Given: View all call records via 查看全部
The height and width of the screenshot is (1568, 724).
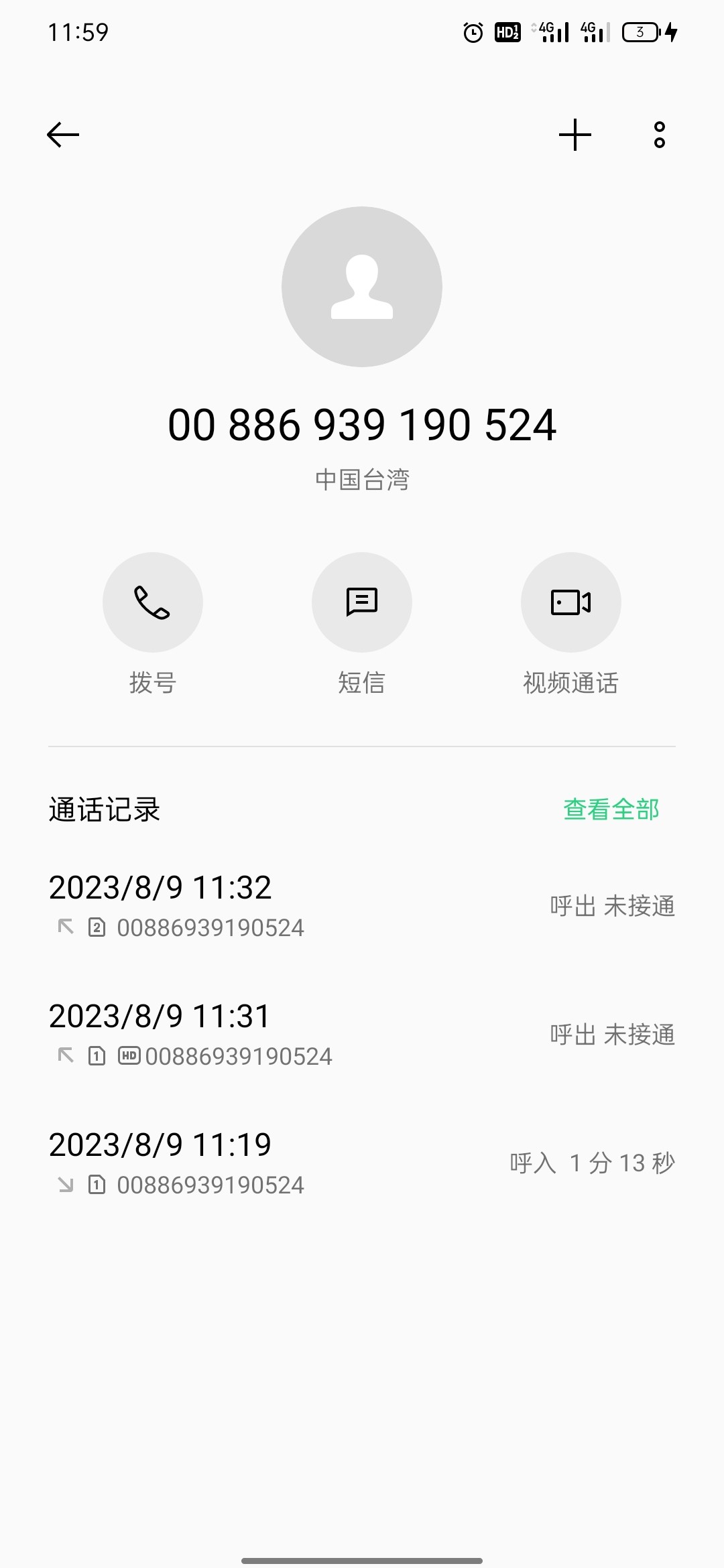Looking at the screenshot, I should (611, 809).
